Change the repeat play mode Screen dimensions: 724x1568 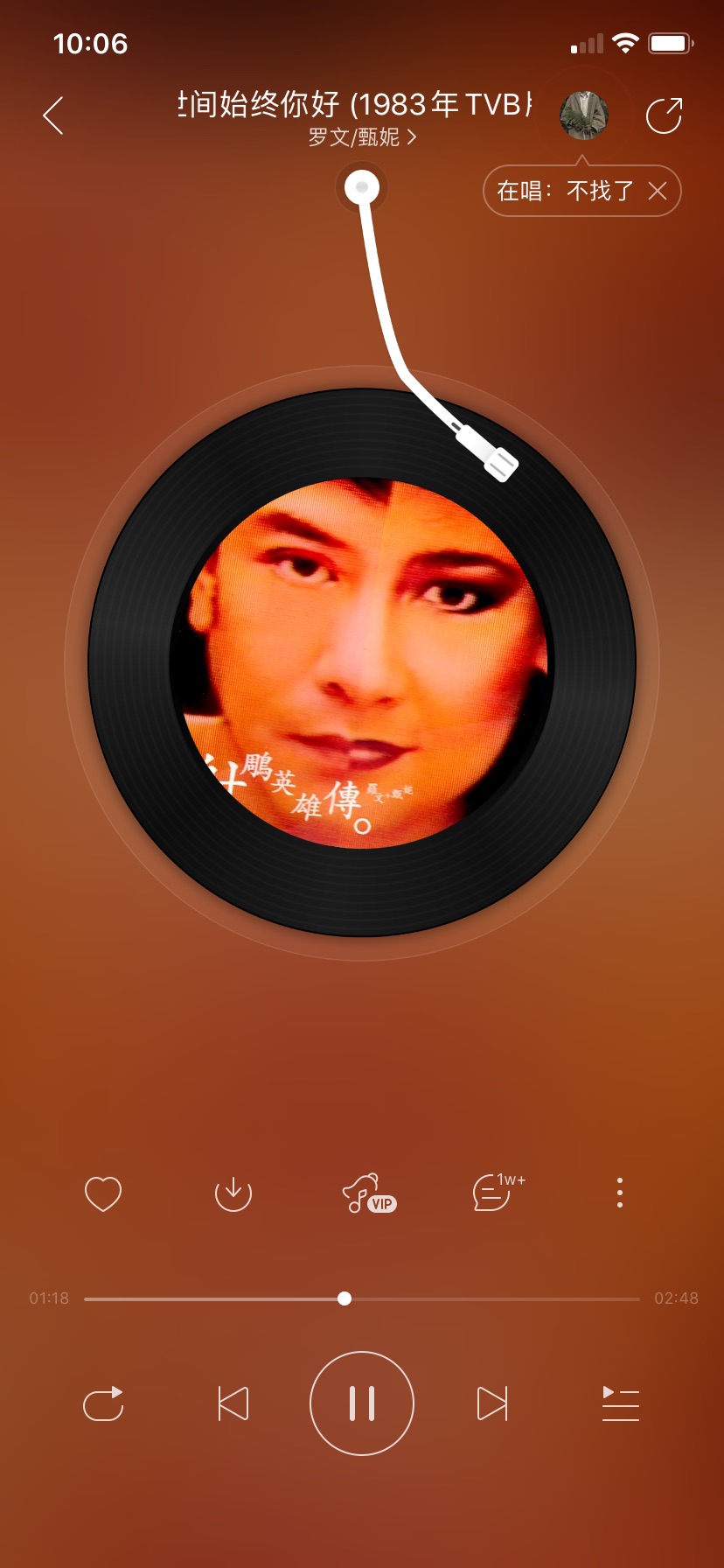click(x=103, y=1403)
